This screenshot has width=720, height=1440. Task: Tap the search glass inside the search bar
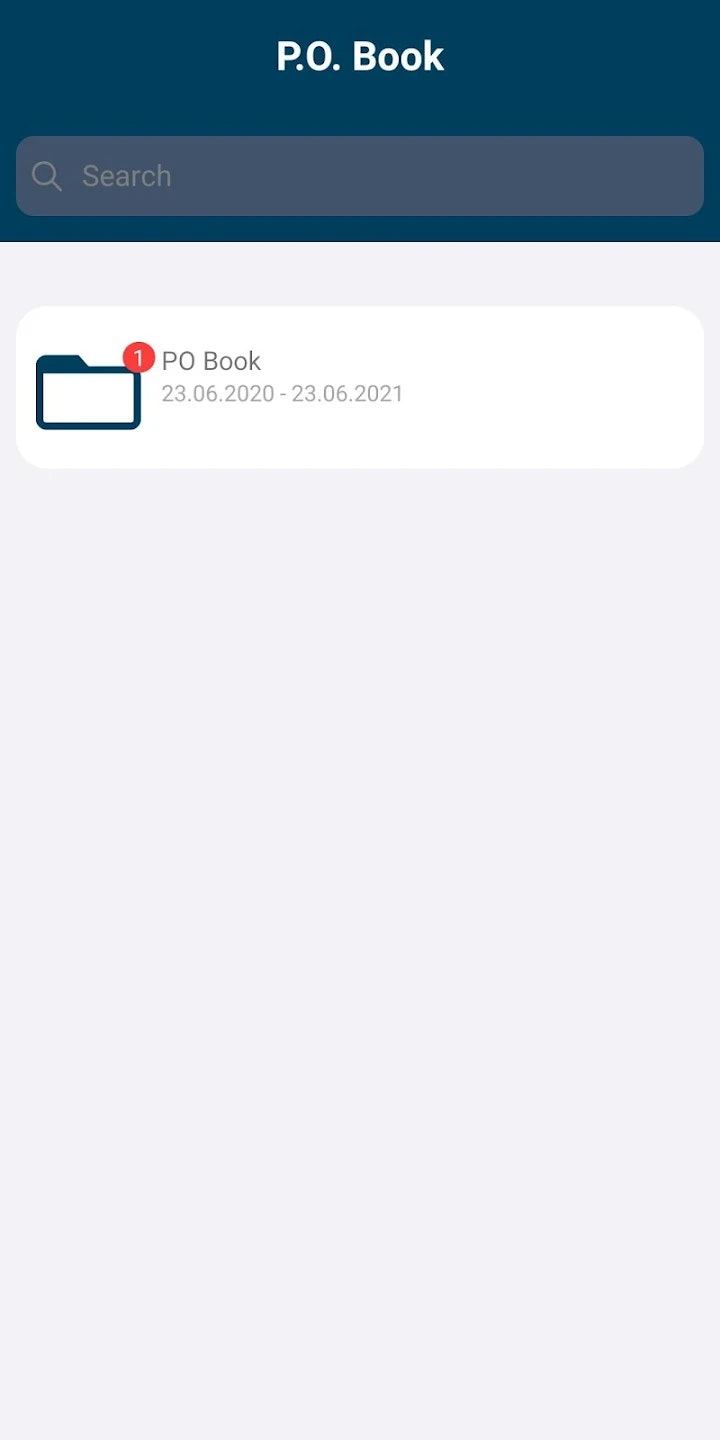[x=46, y=176]
